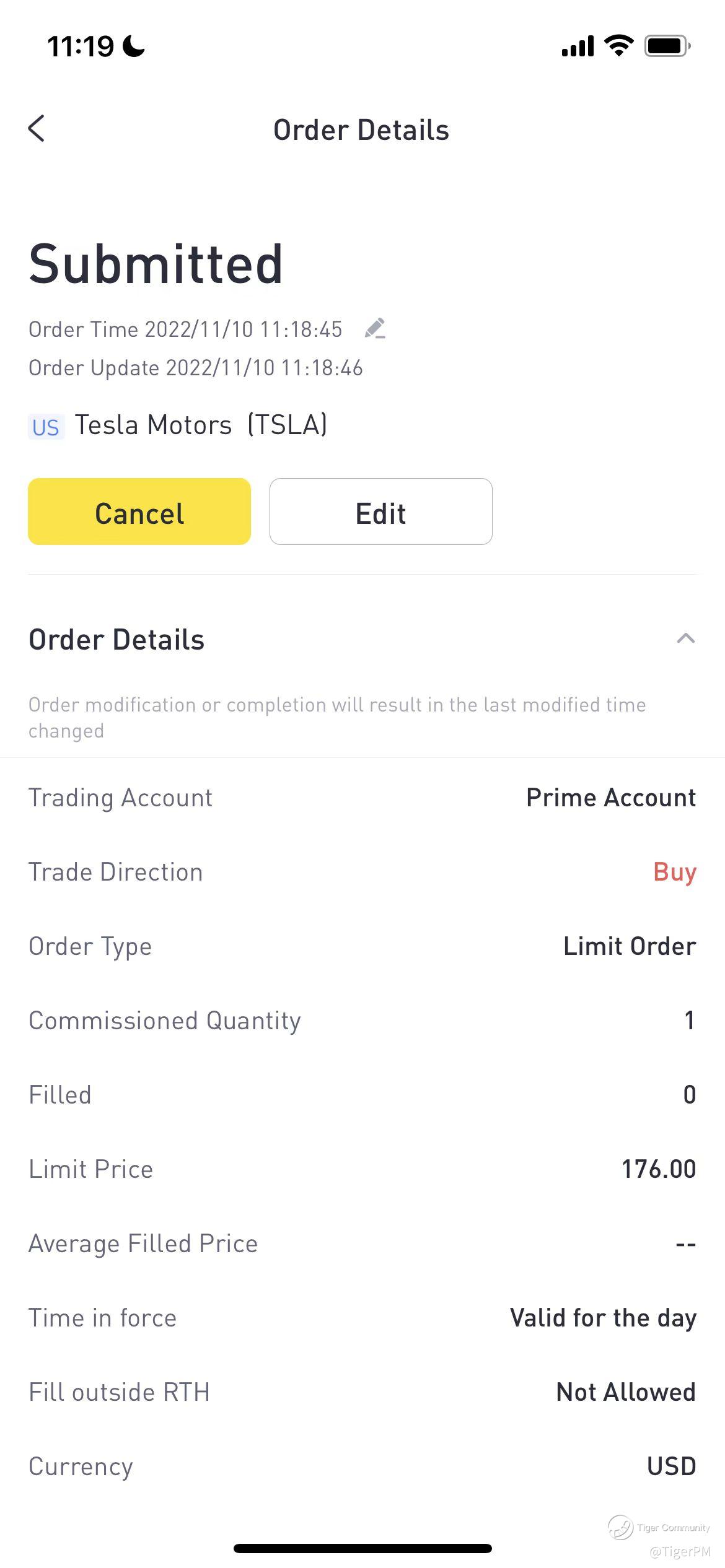
Task: Edit the Tesla limit order
Action: [x=380, y=512]
